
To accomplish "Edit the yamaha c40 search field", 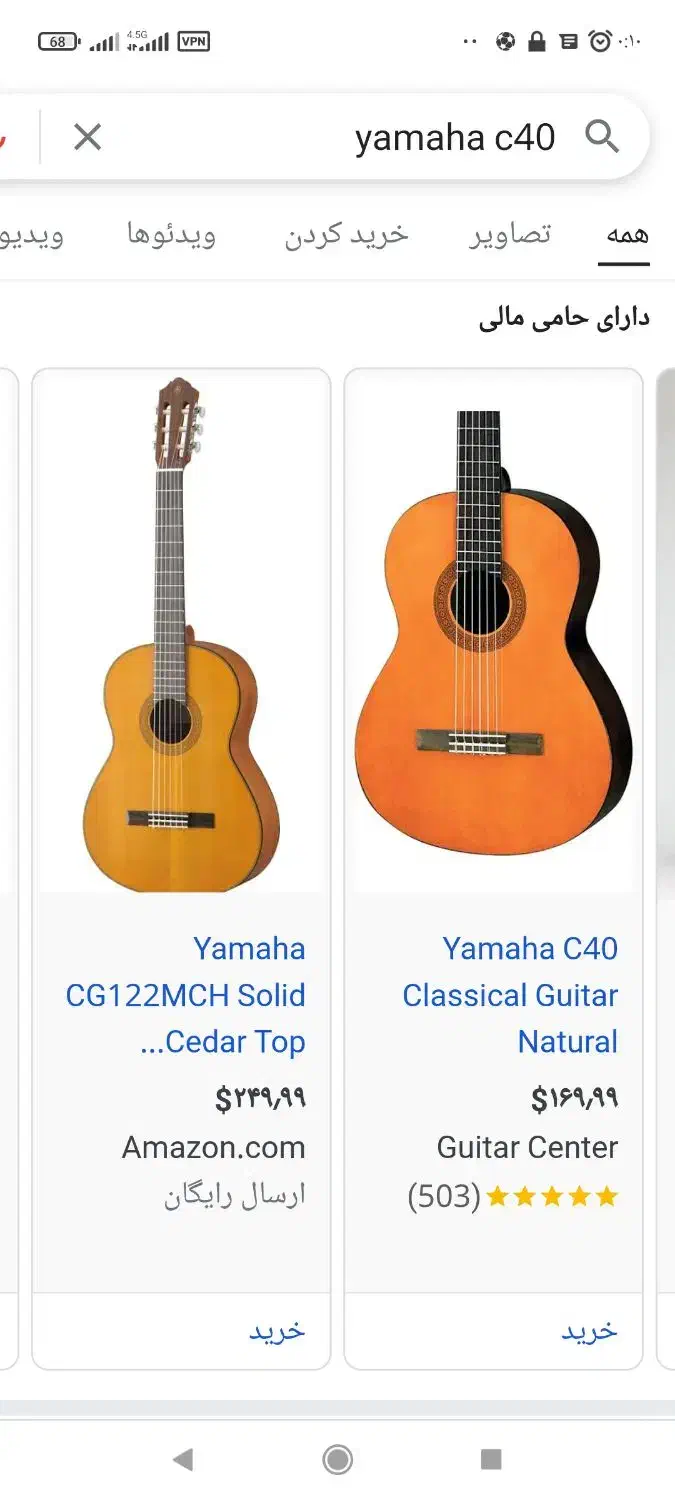I will point(400,137).
